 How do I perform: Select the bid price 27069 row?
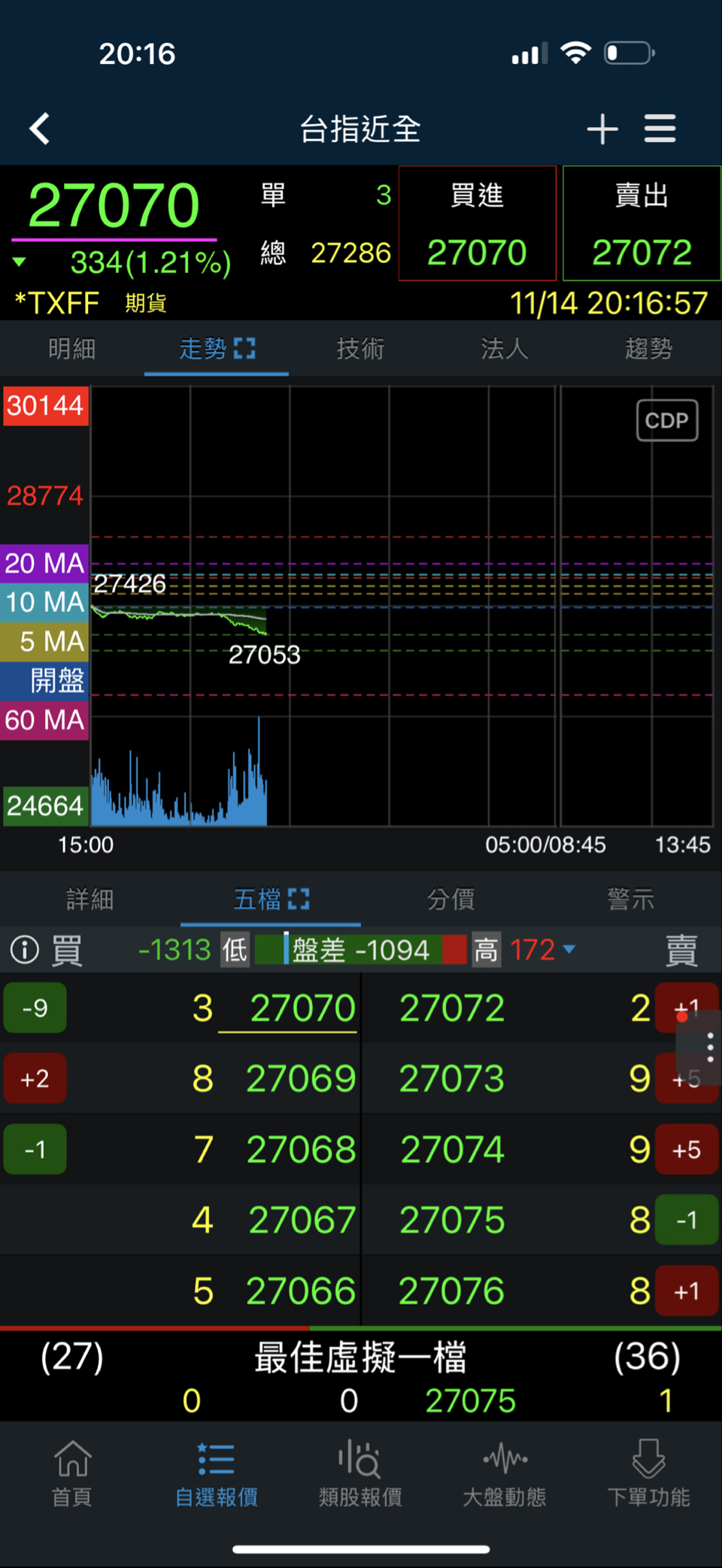point(301,1079)
